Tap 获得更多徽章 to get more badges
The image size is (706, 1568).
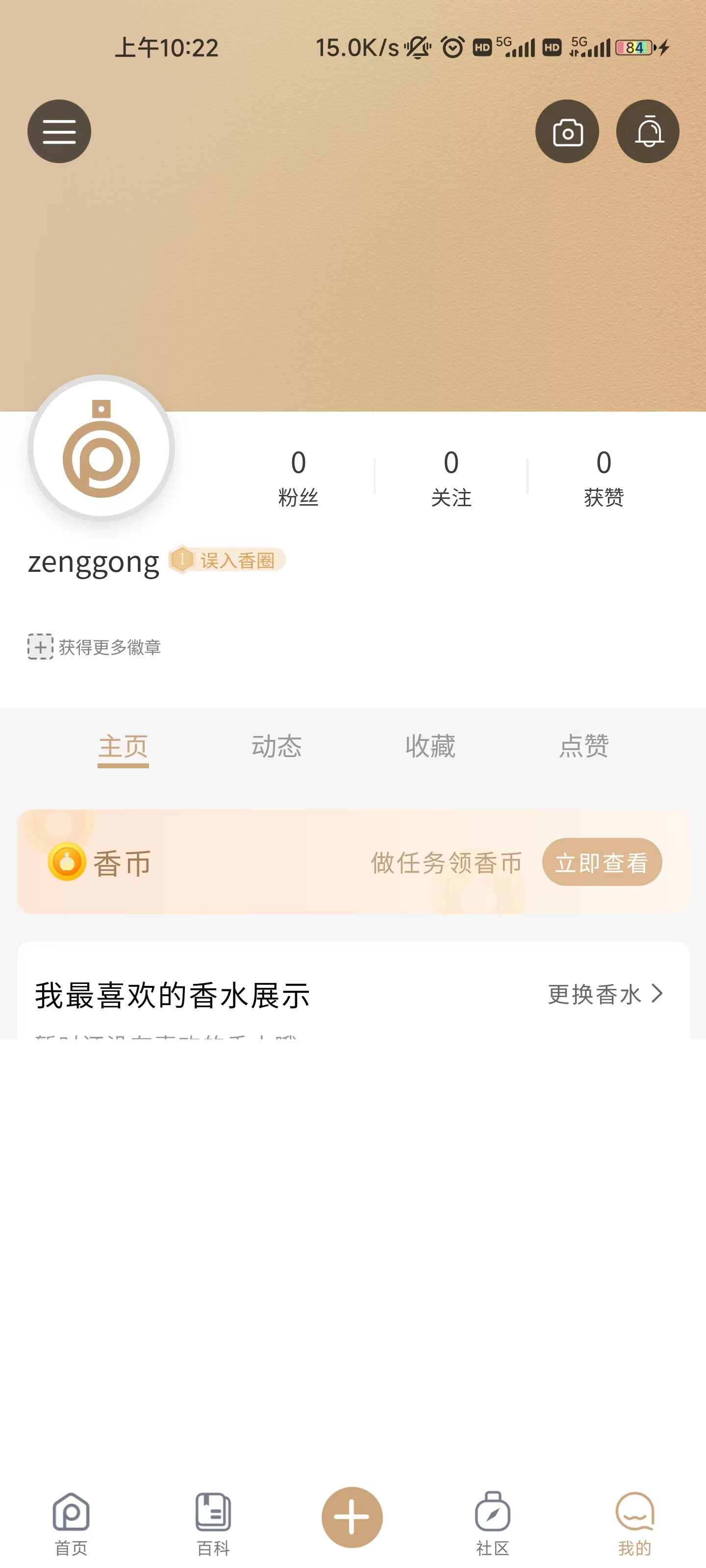[x=95, y=646]
